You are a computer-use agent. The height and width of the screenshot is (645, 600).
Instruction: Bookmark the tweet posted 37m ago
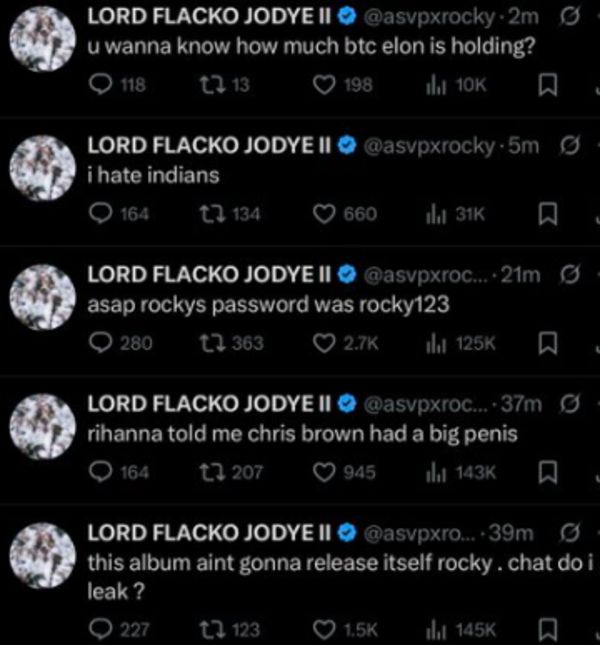coord(547,472)
